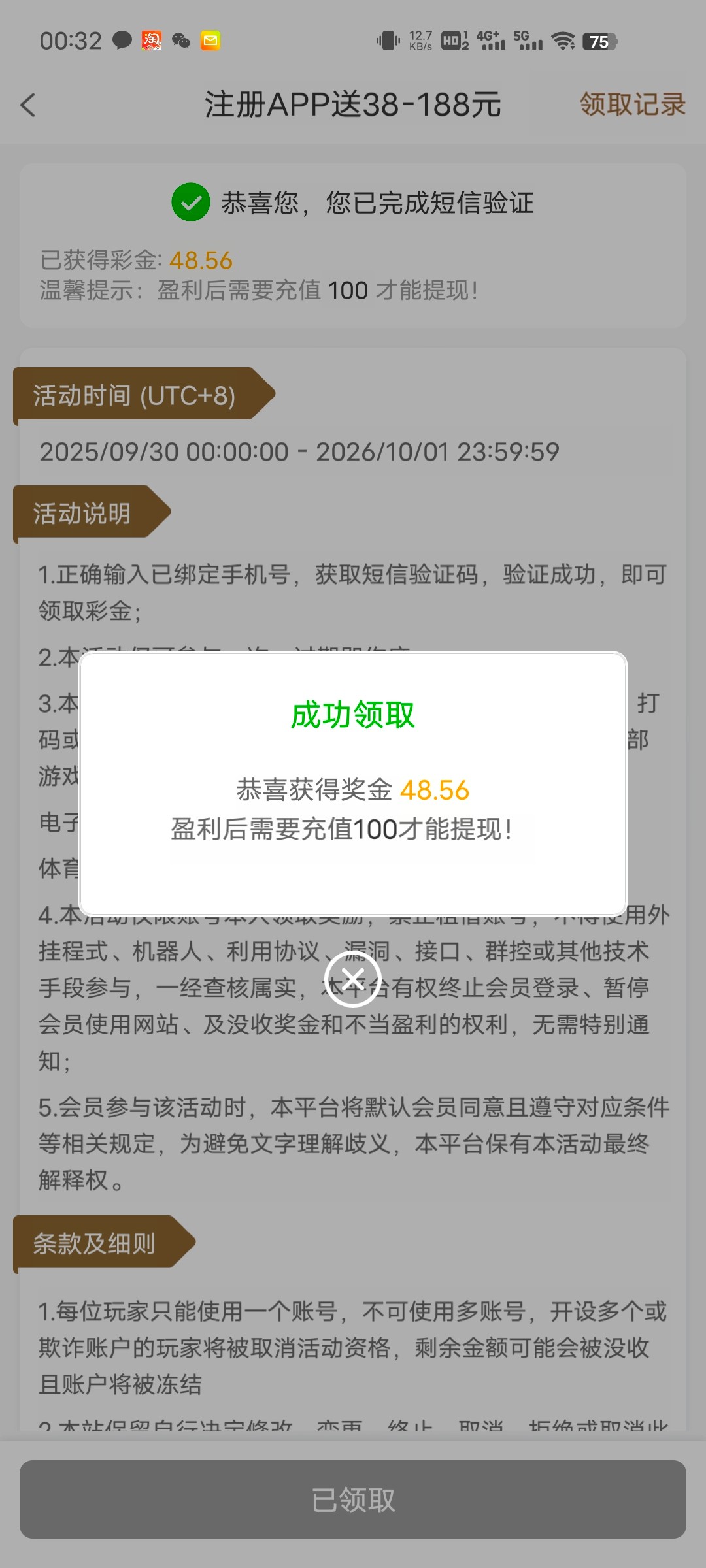The width and height of the screenshot is (706, 1568).
Task: Close the 成功领取 popup dialog
Action: [x=353, y=979]
